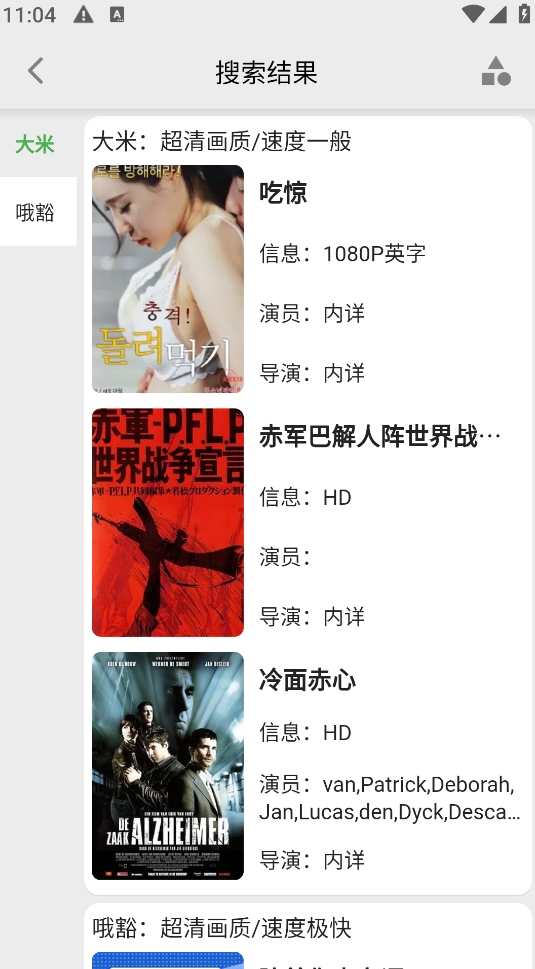Select the 大米 source tab
Viewport: 535px width, 969px height.
tap(35, 145)
